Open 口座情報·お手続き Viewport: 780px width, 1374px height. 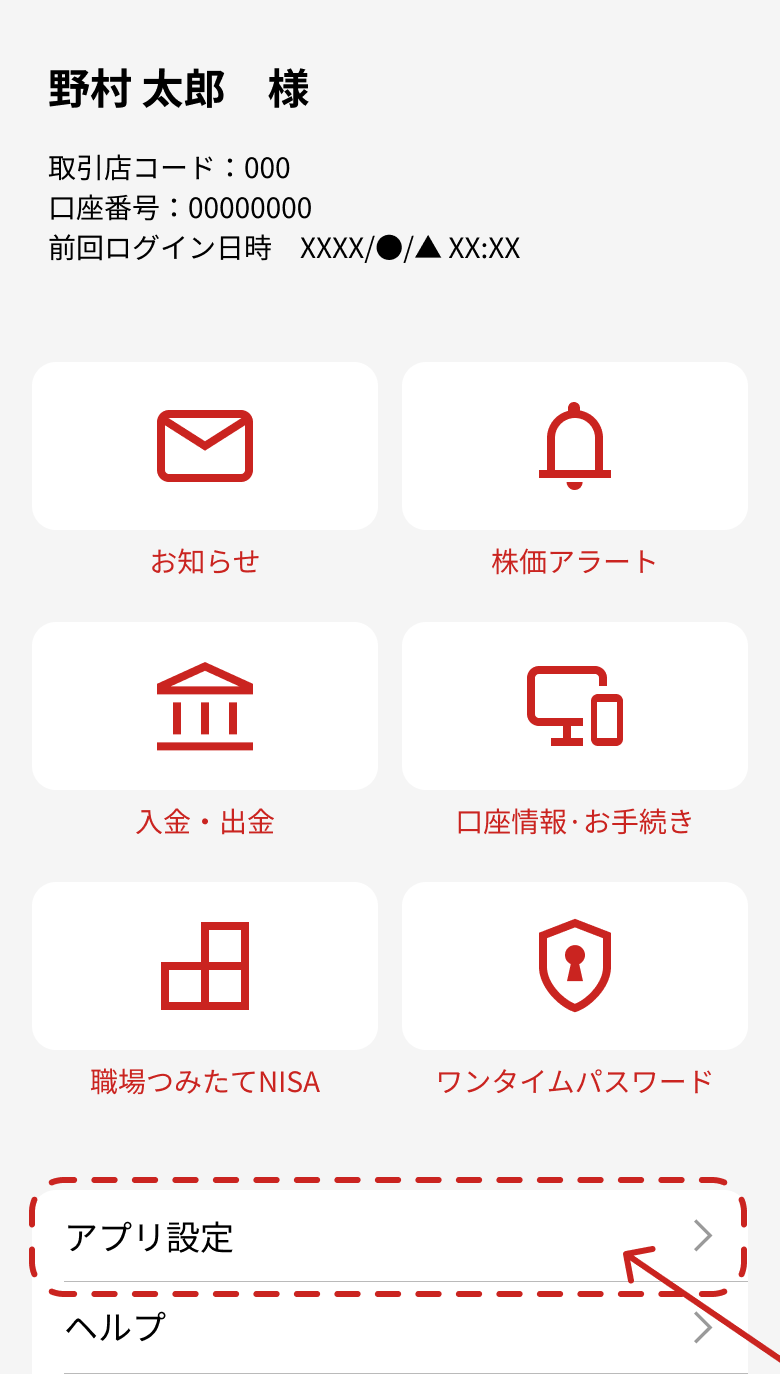point(575,706)
